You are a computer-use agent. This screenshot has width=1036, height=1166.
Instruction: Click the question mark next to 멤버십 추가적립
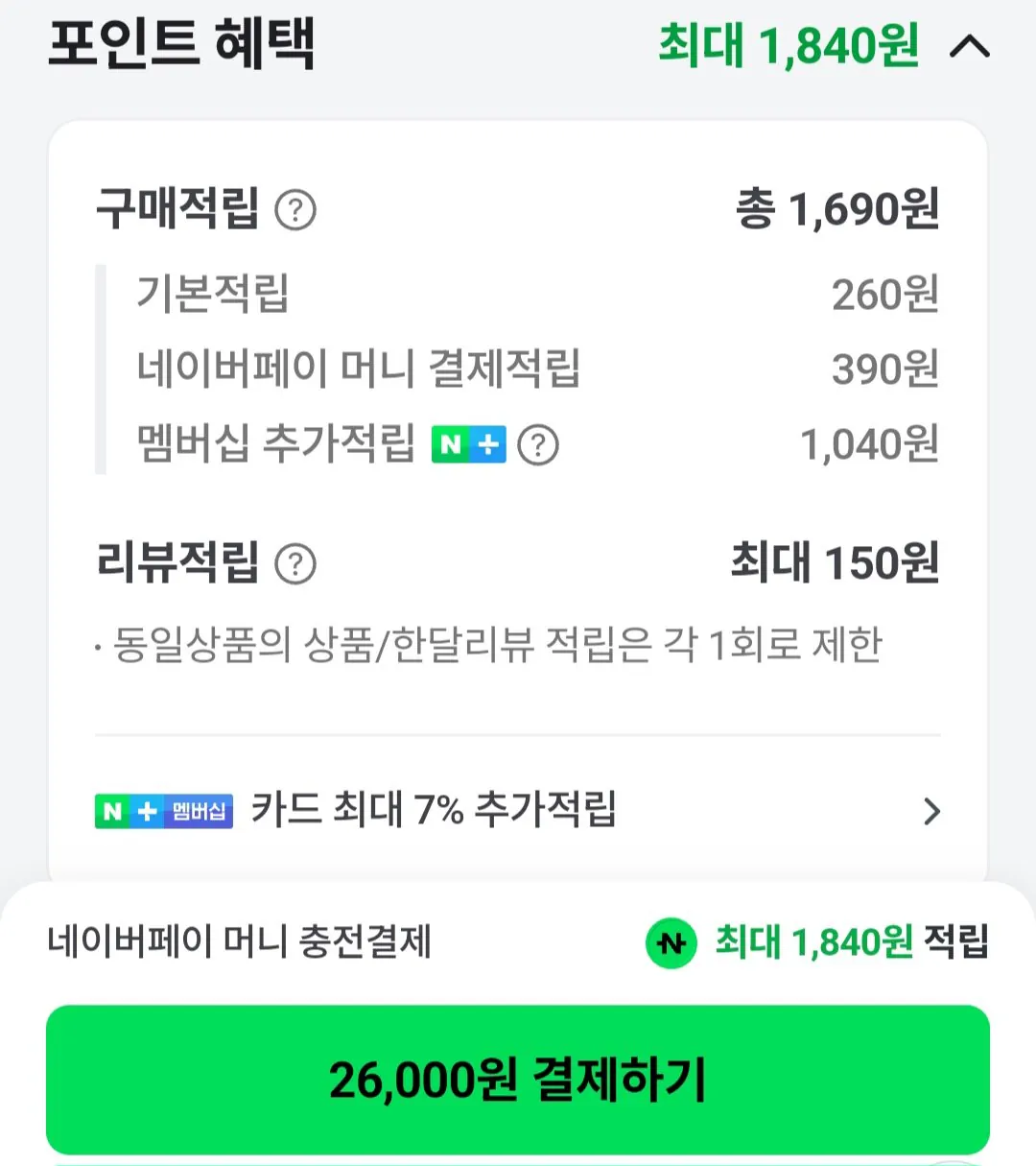538,444
